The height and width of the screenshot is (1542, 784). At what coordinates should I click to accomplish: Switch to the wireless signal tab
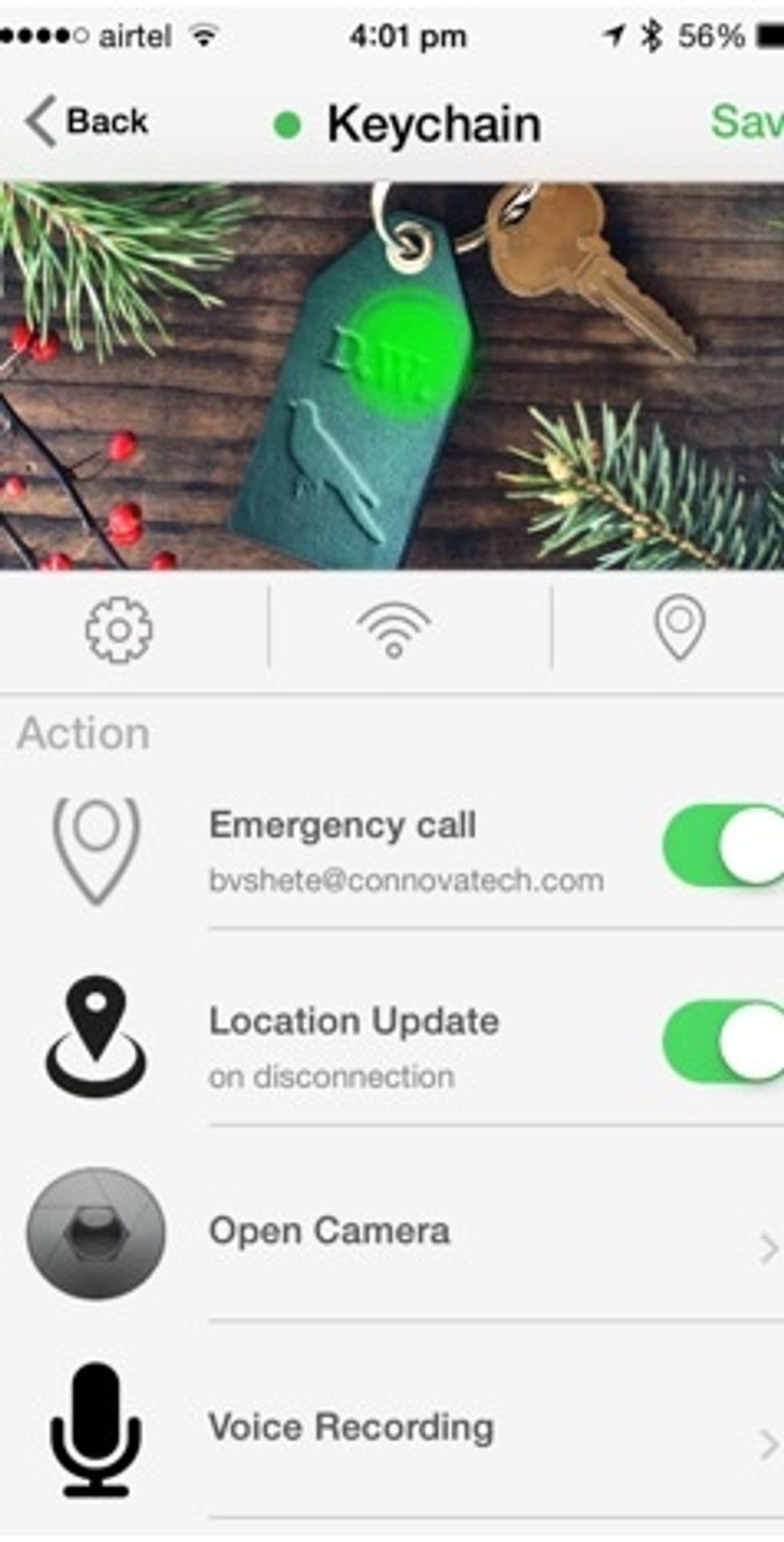coord(394,631)
